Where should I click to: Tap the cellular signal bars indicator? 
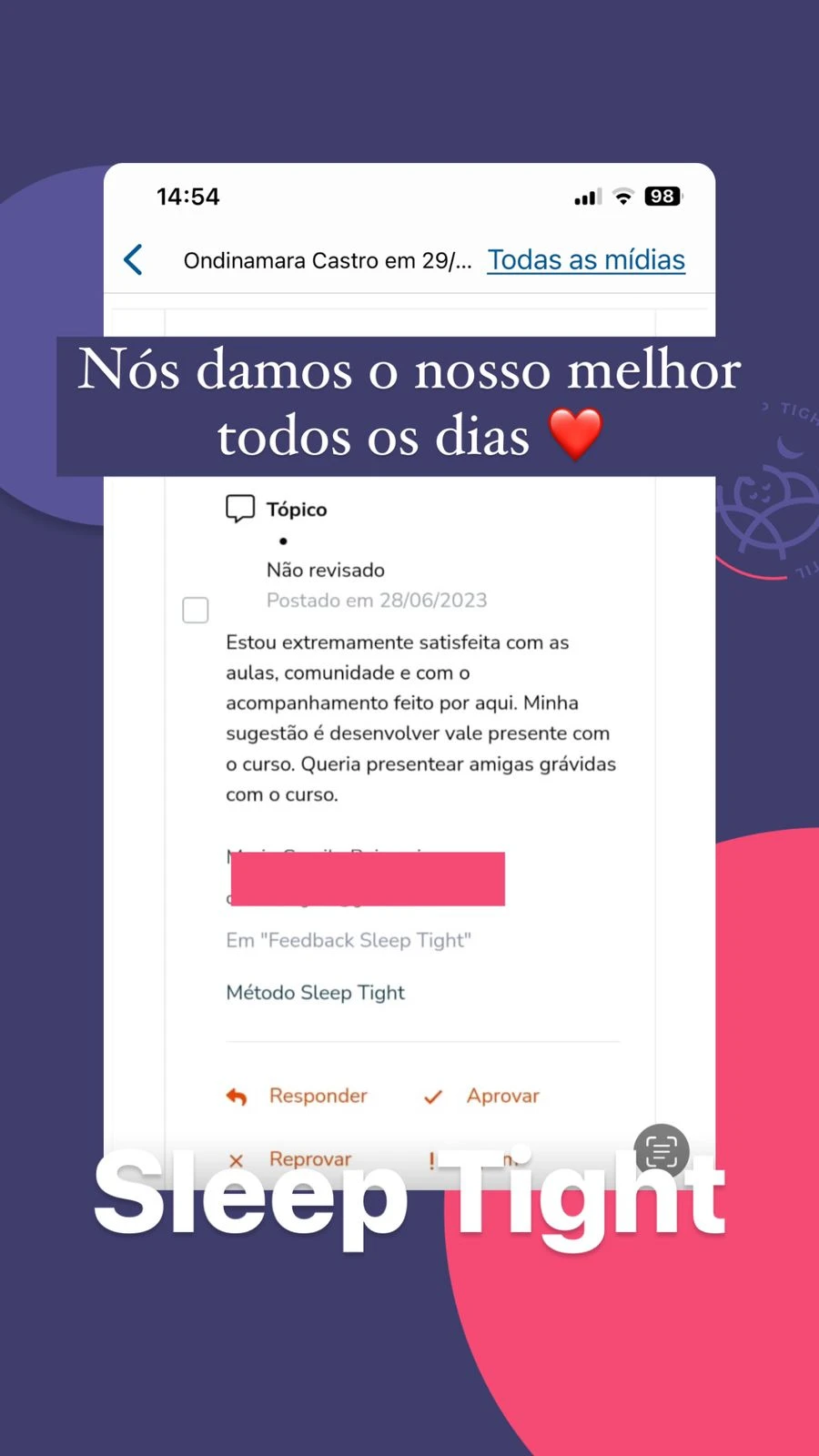click(585, 196)
